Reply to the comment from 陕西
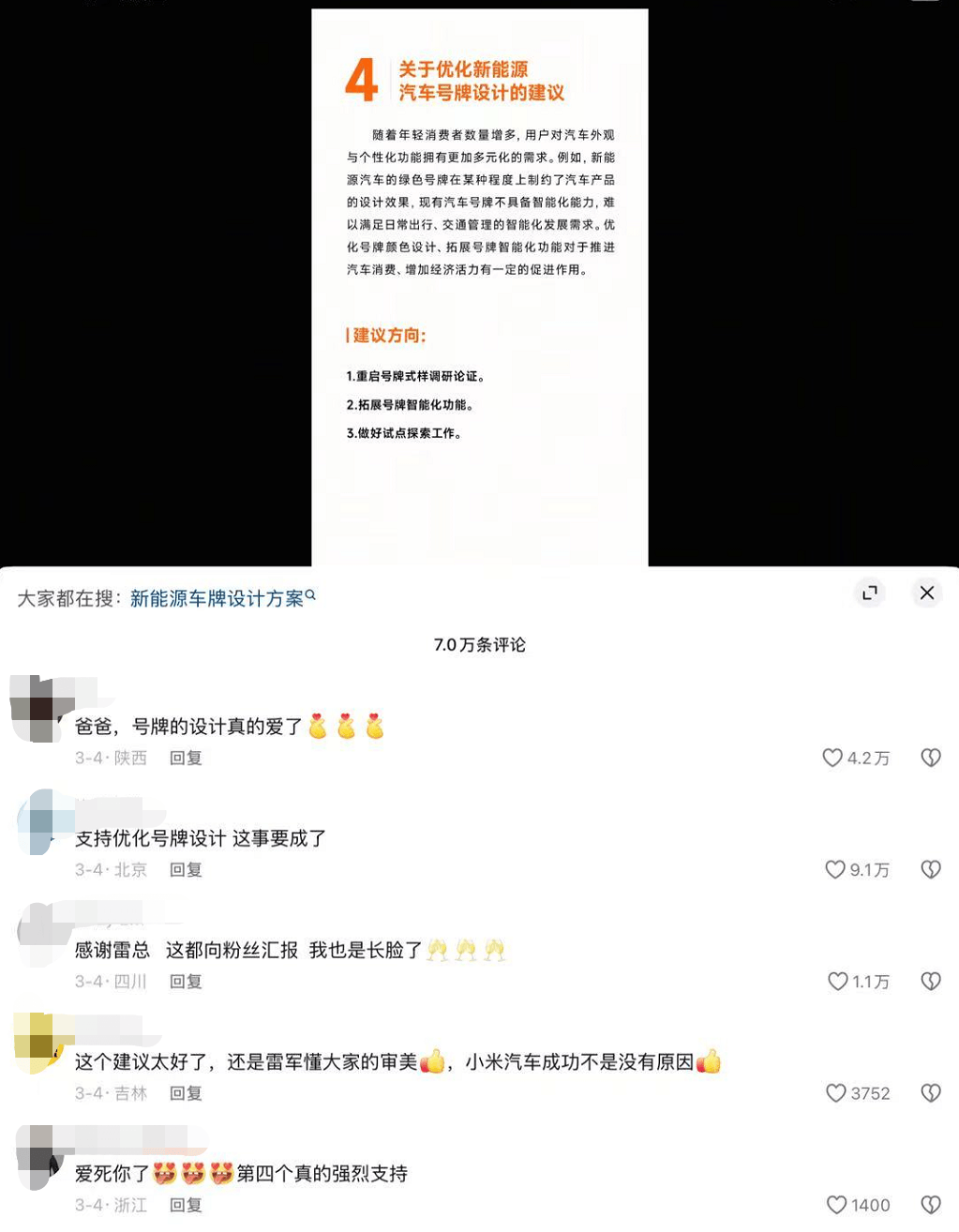The image size is (959, 1232). (186, 758)
